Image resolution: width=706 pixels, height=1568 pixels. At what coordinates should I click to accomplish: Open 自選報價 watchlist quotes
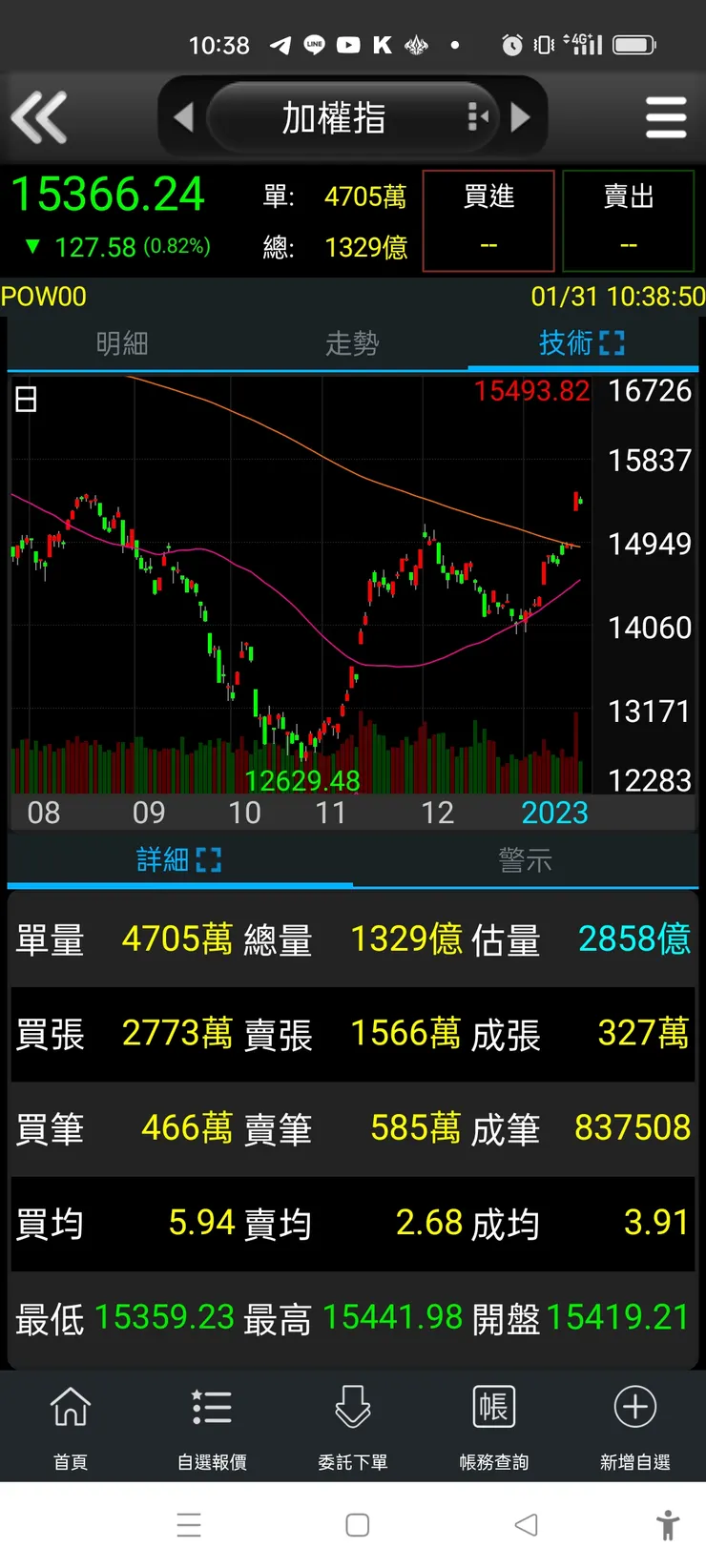(x=212, y=1426)
